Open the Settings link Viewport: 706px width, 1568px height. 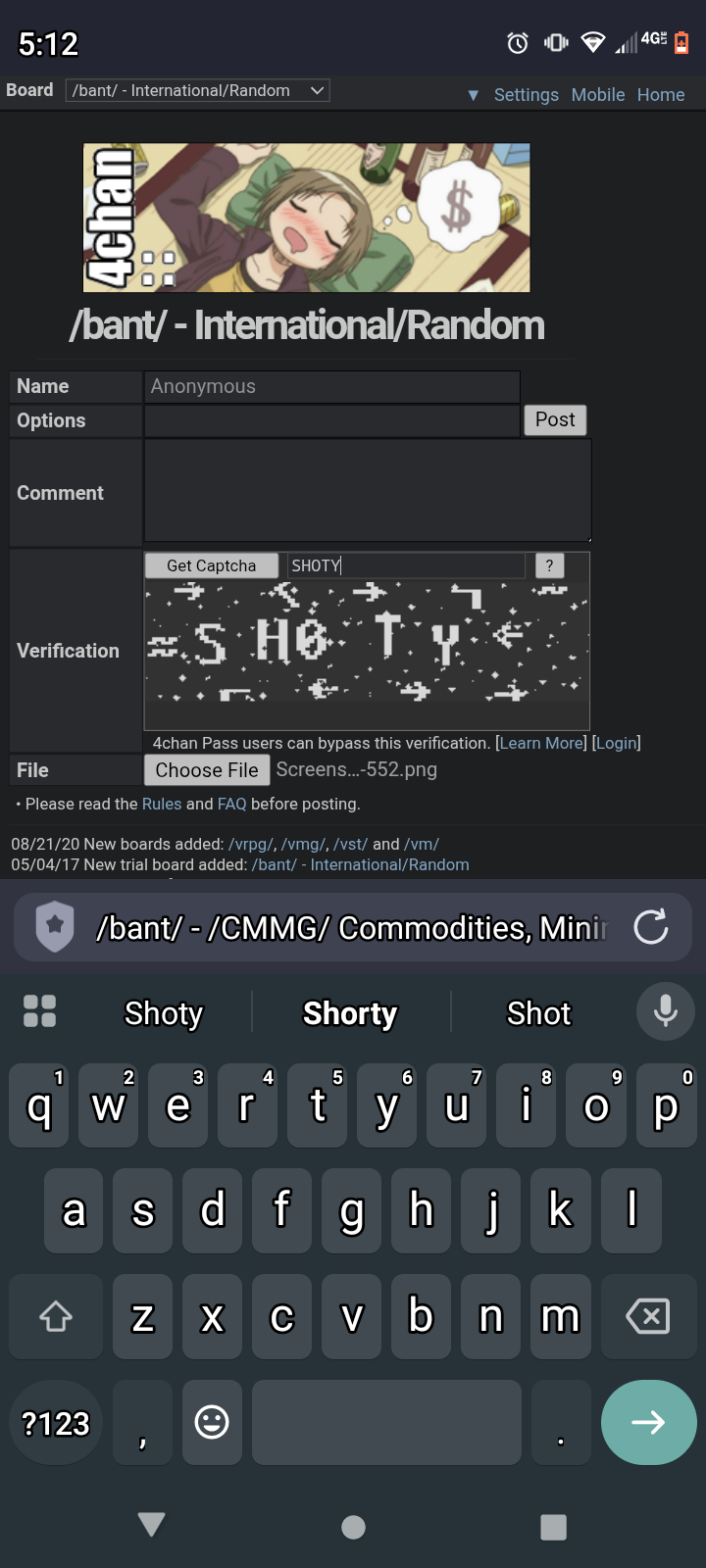click(526, 95)
